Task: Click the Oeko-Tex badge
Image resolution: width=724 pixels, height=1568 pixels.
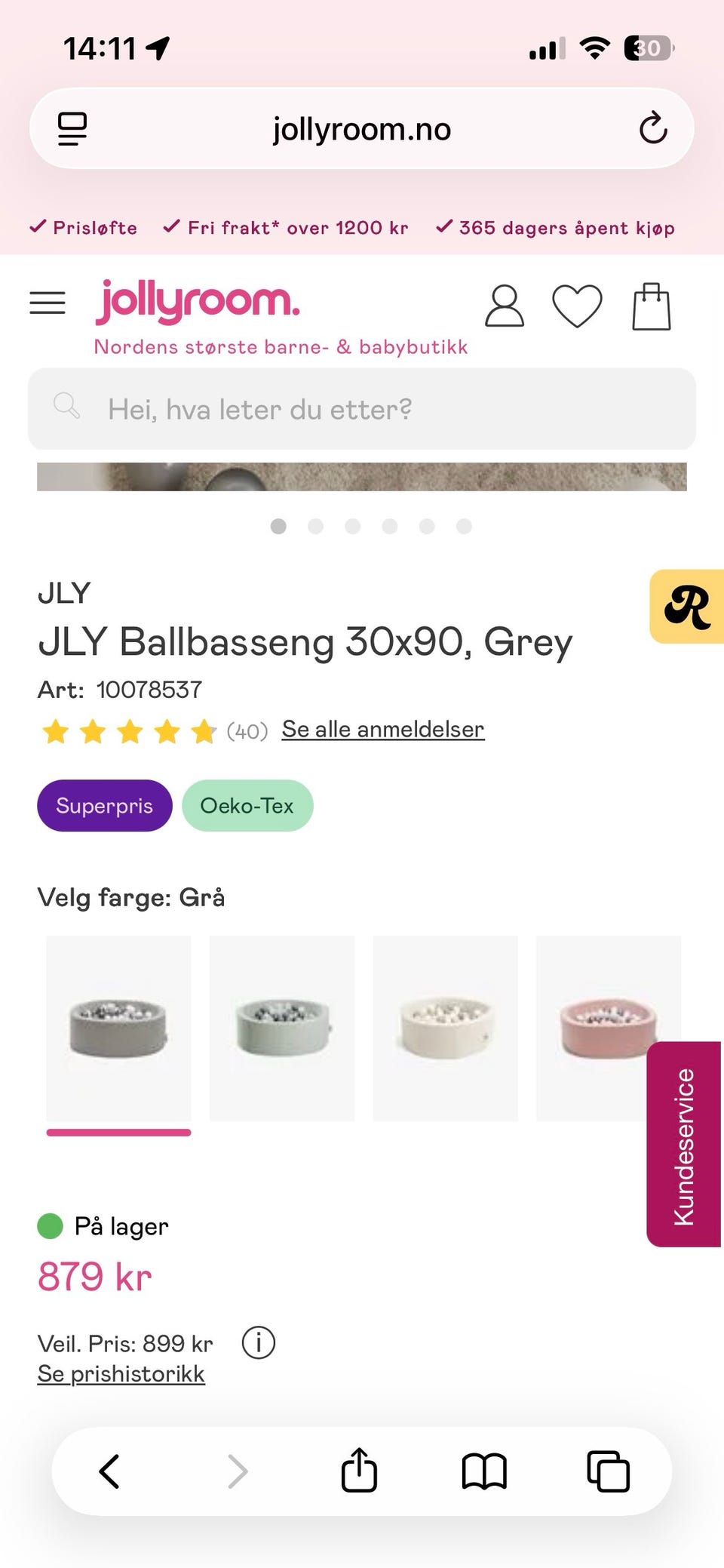Action: [247, 805]
